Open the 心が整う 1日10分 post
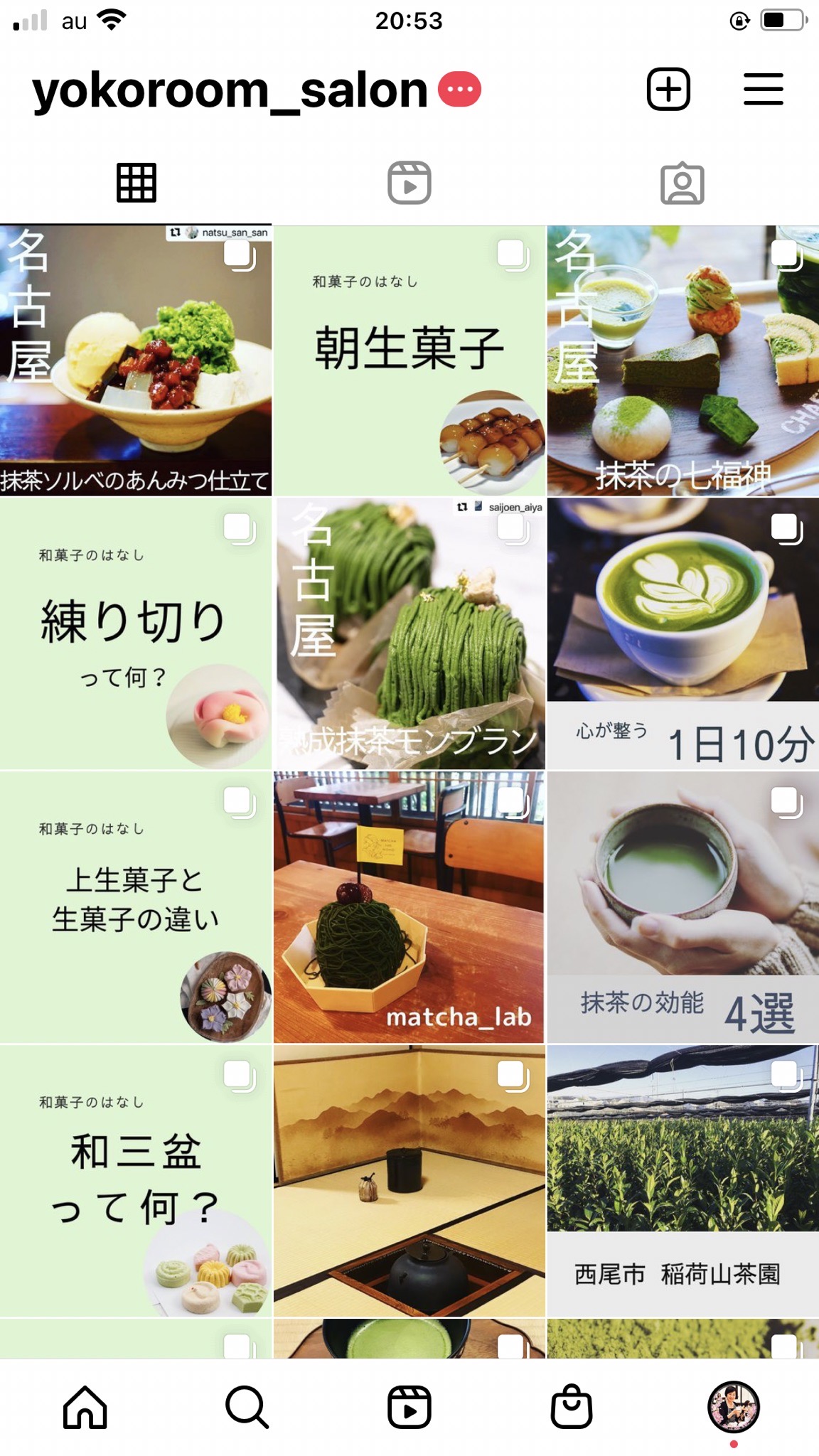 tap(683, 633)
